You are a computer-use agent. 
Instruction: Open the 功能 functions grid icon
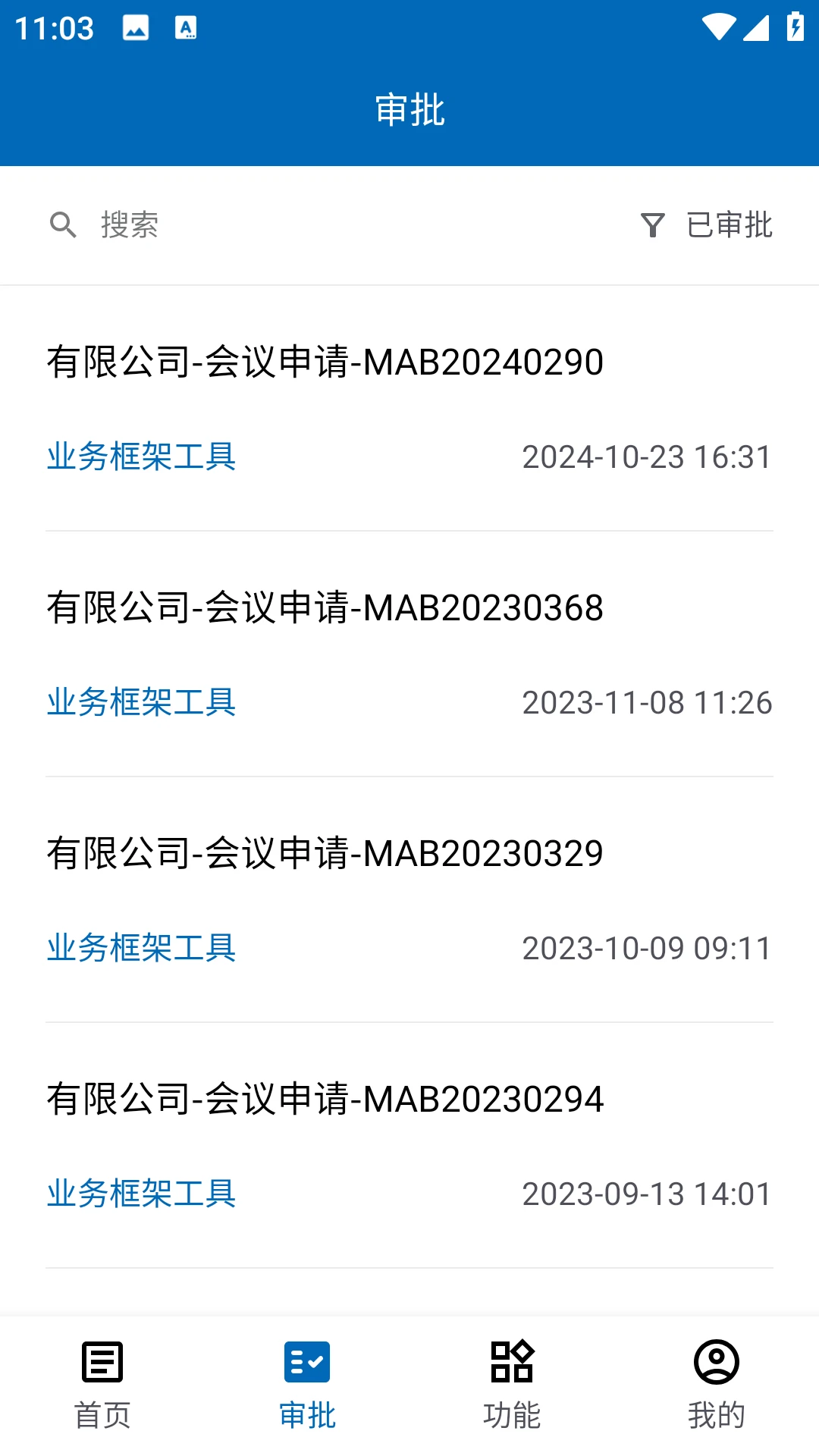511,1361
